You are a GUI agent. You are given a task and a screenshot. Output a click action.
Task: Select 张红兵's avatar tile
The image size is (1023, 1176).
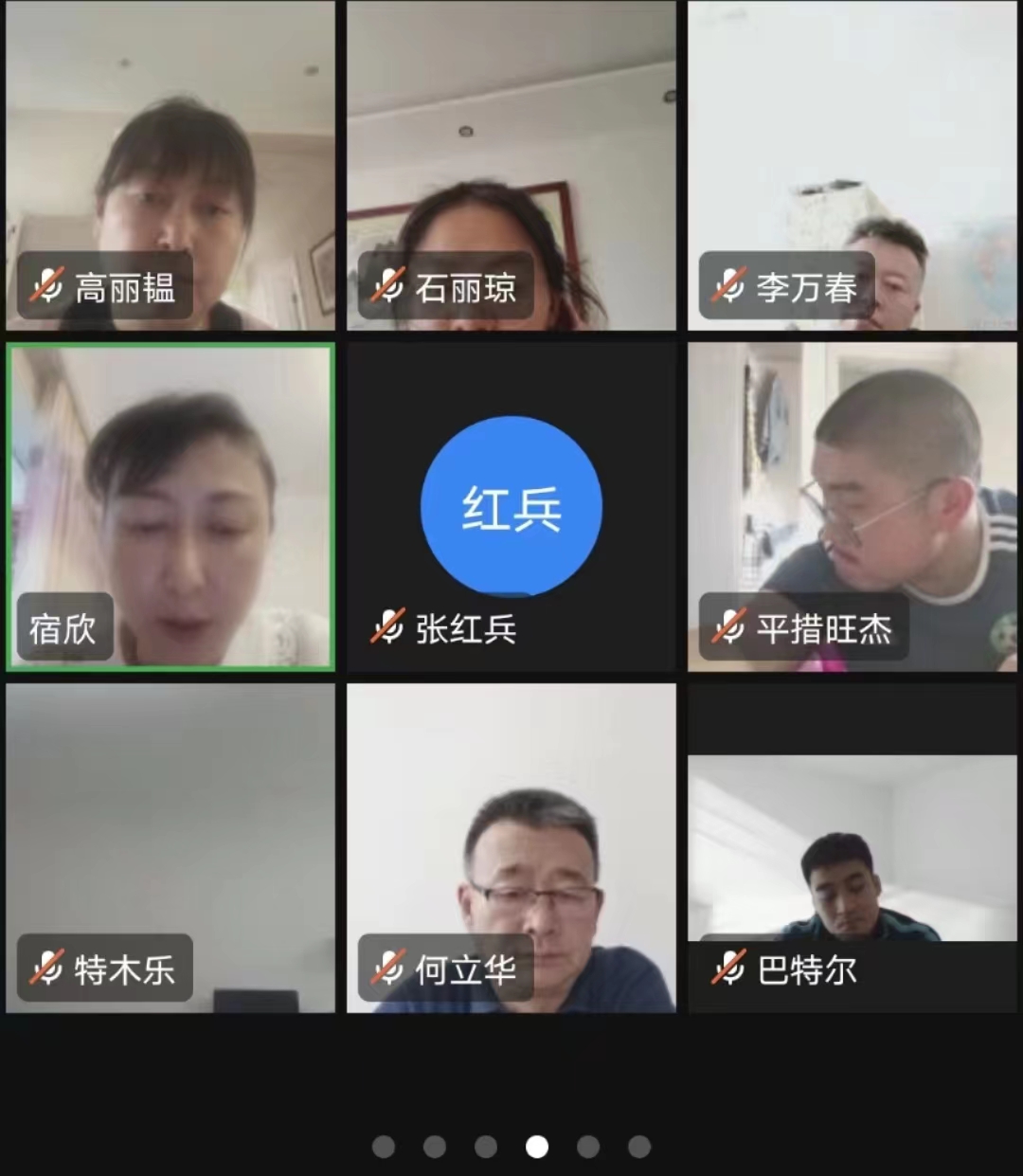[x=511, y=507]
